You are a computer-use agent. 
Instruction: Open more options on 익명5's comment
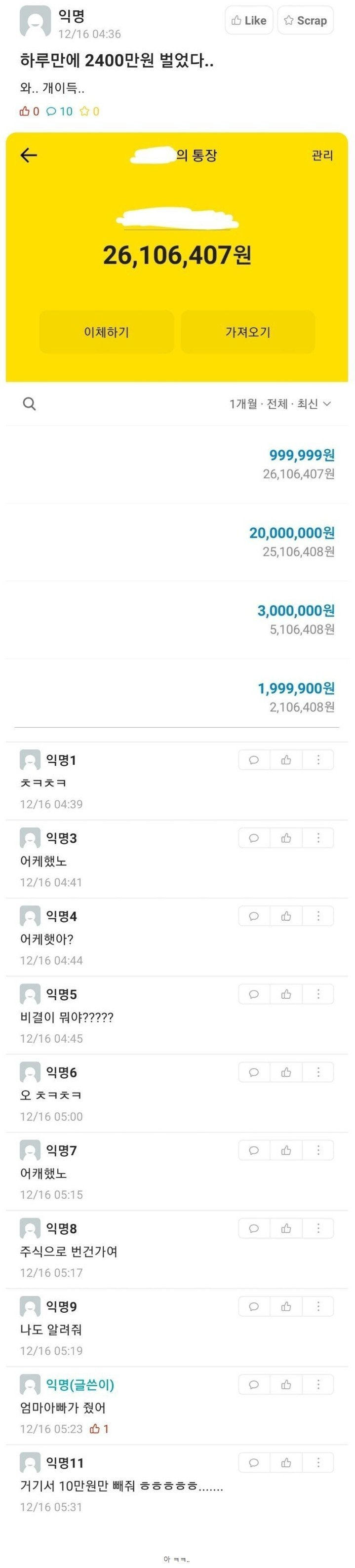(x=318, y=994)
